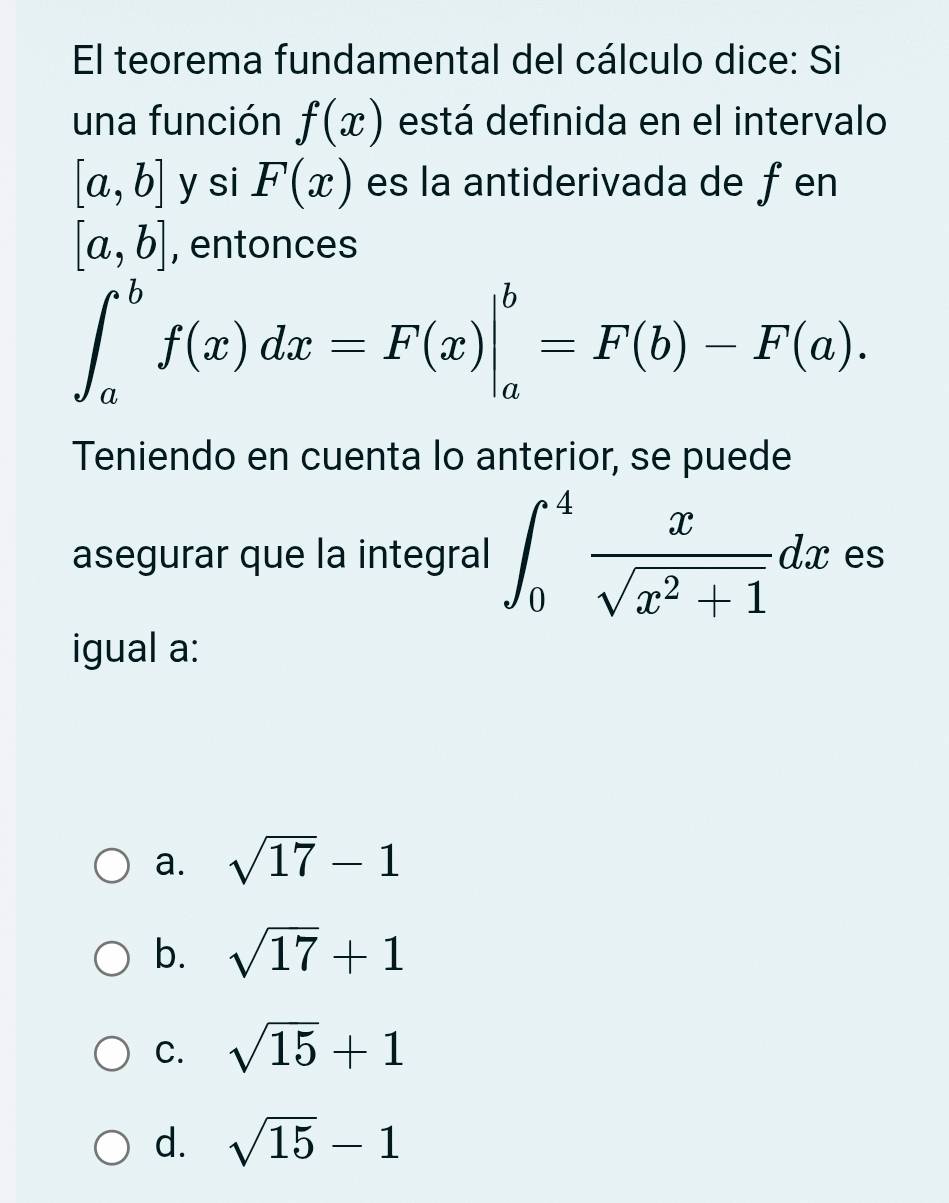Viewport: 949px width, 1203px height.
Task: Click the answer label text d.
Action: click(x=170, y=1143)
